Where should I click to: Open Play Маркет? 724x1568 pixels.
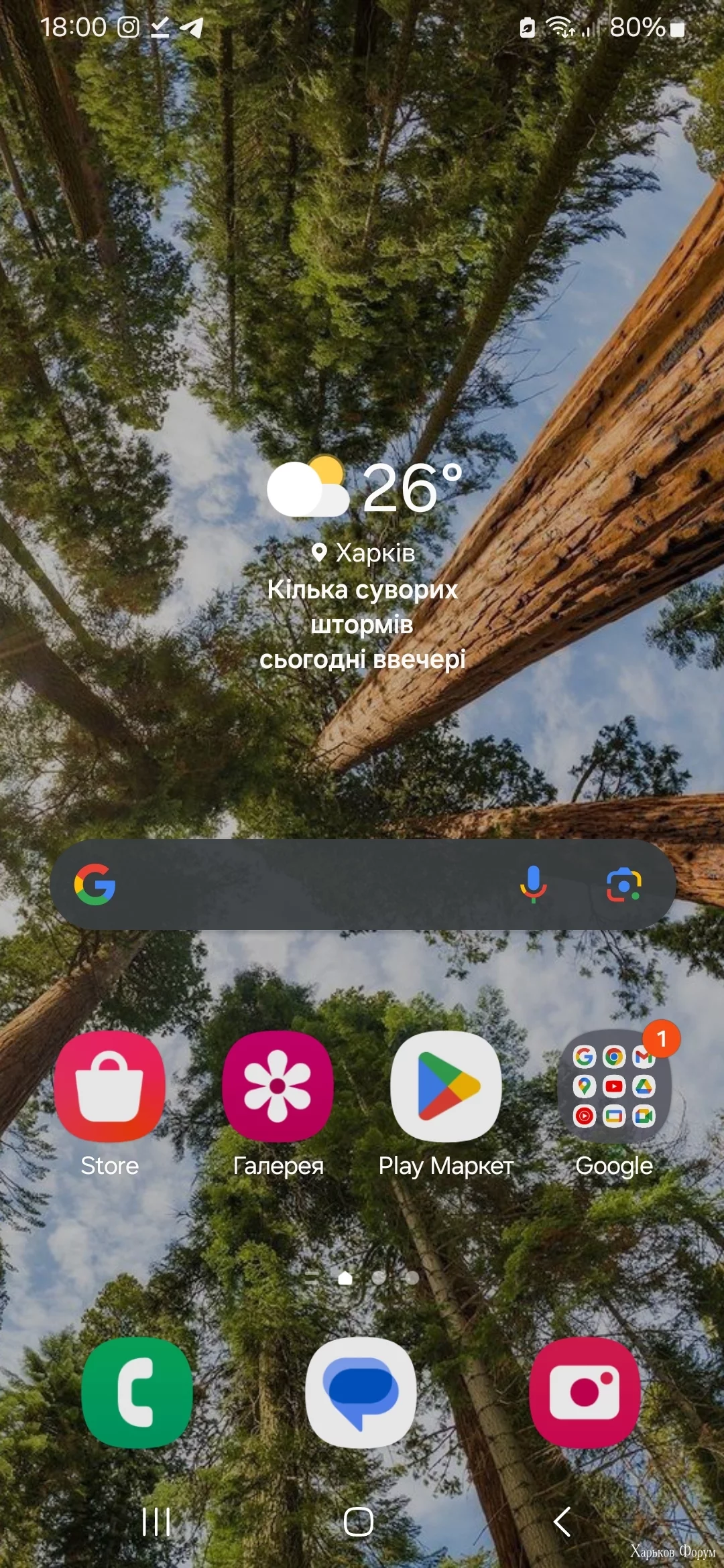pyautogui.click(x=446, y=1087)
